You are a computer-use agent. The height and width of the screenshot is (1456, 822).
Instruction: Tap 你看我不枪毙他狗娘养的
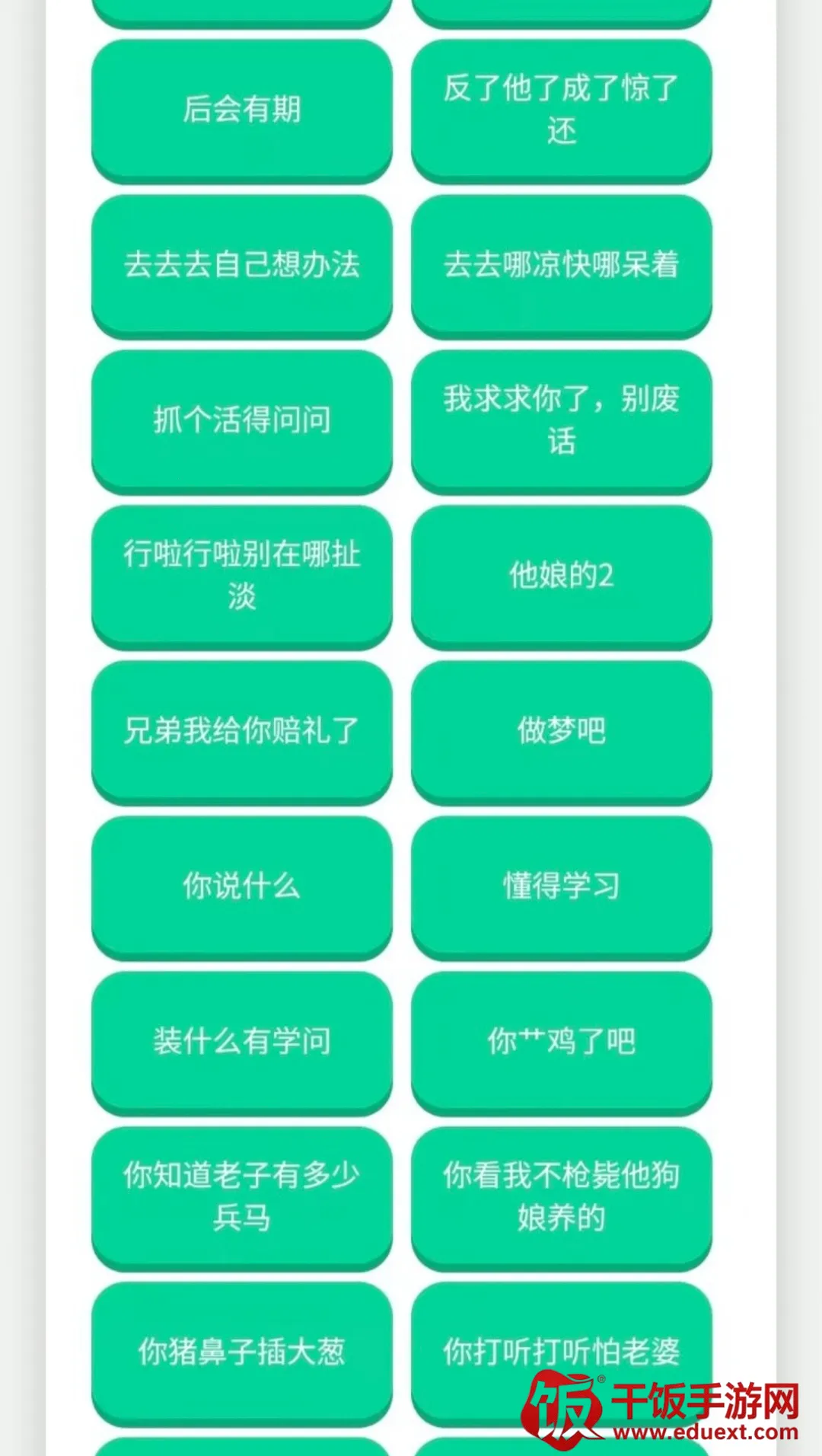pos(561,1196)
